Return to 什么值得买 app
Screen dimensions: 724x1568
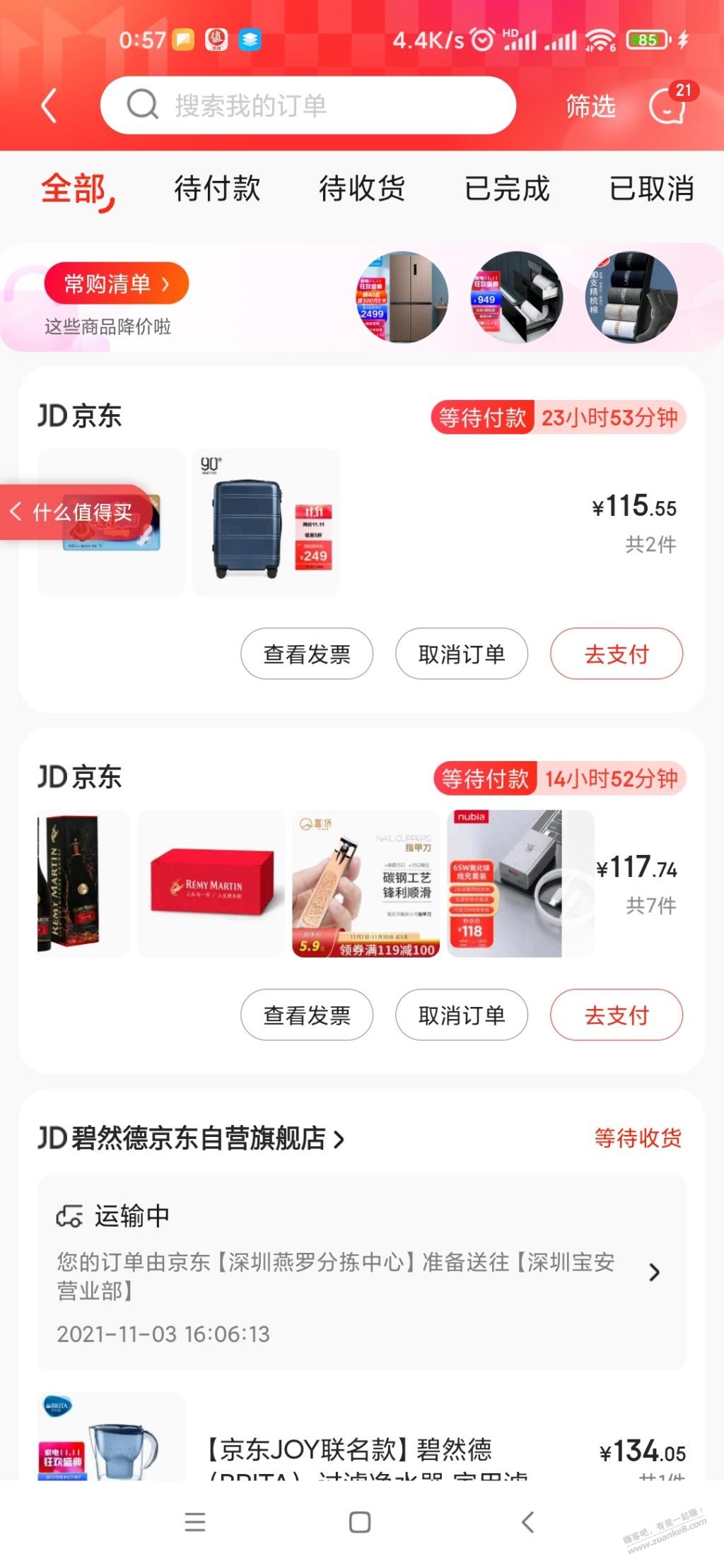pos(73,512)
